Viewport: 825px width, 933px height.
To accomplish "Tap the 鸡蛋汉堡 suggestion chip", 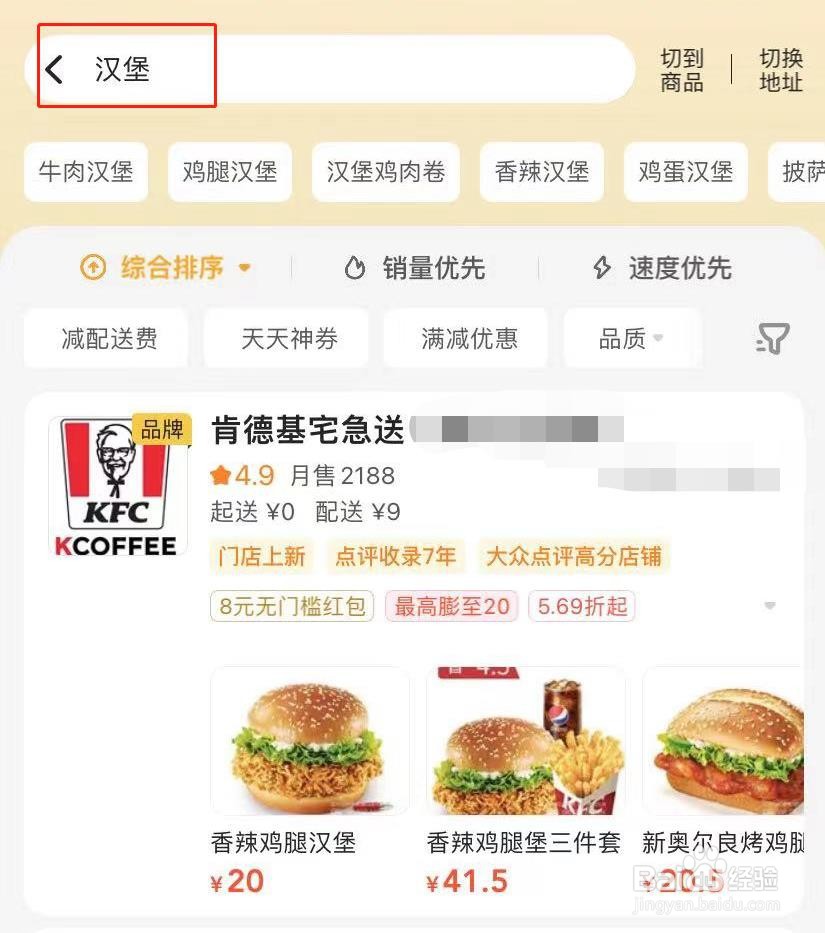I will point(686,171).
